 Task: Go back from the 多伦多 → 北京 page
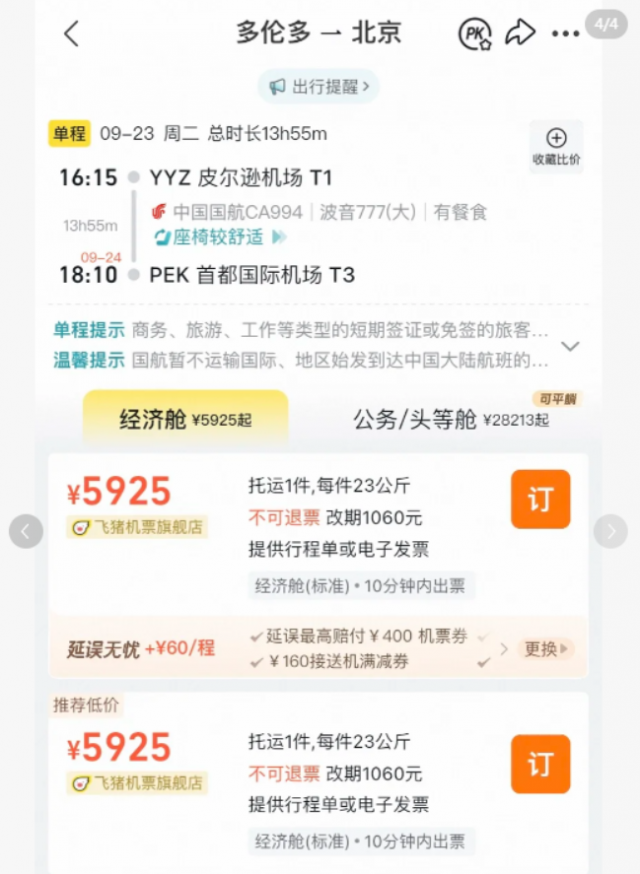[x=71, y=33]
